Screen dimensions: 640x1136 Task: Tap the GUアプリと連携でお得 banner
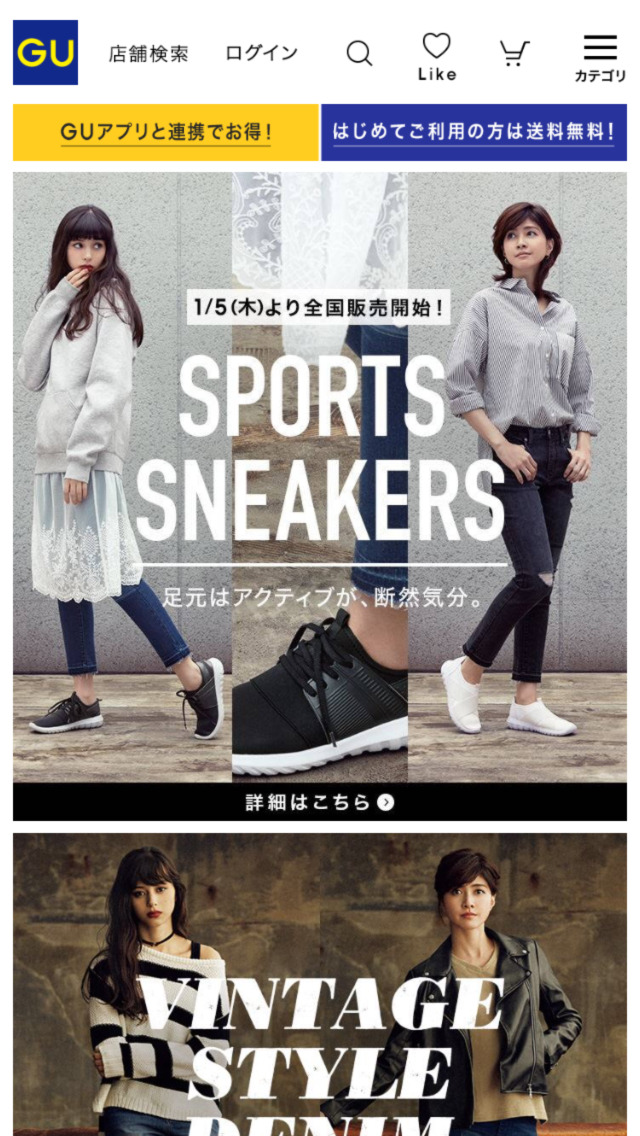pos(166,132)
